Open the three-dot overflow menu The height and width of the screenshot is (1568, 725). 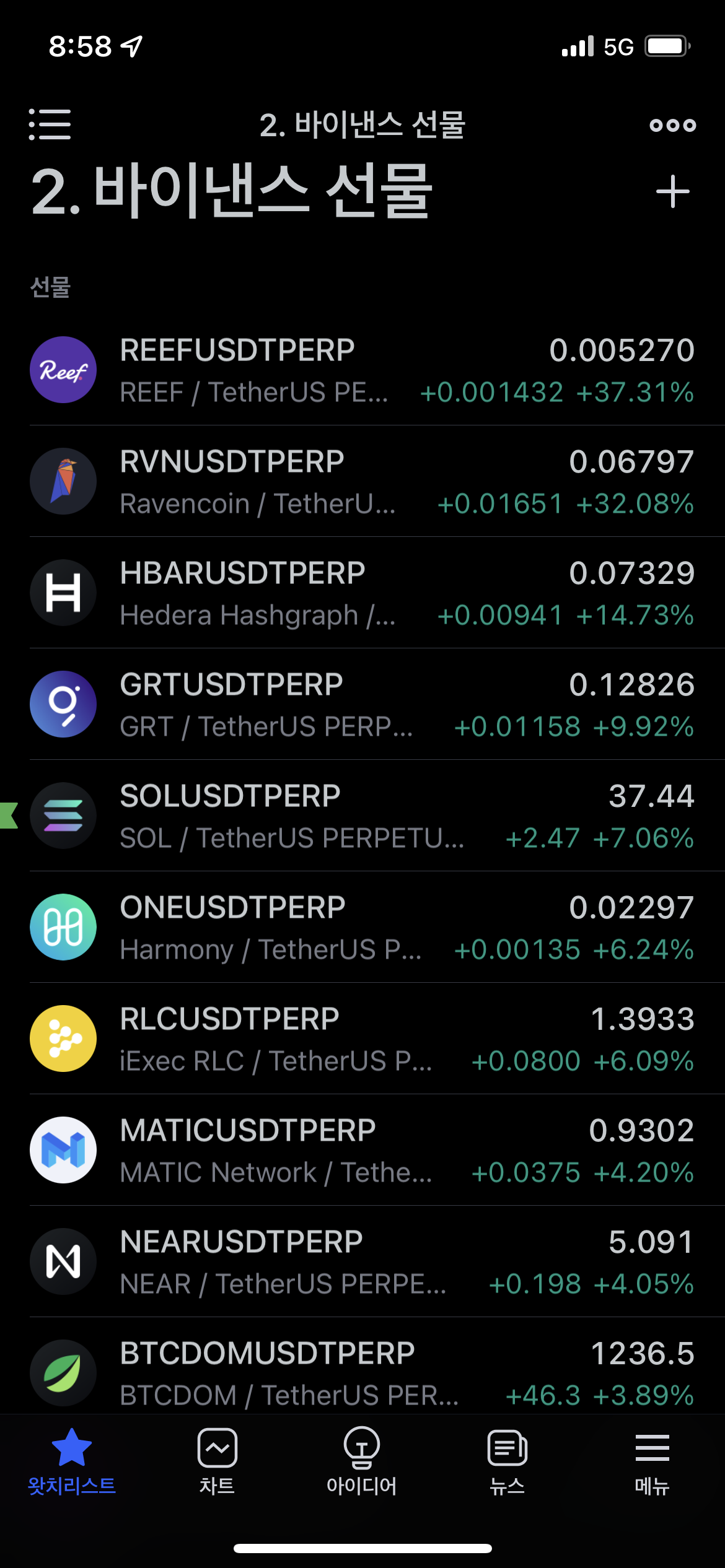[672, 125]
